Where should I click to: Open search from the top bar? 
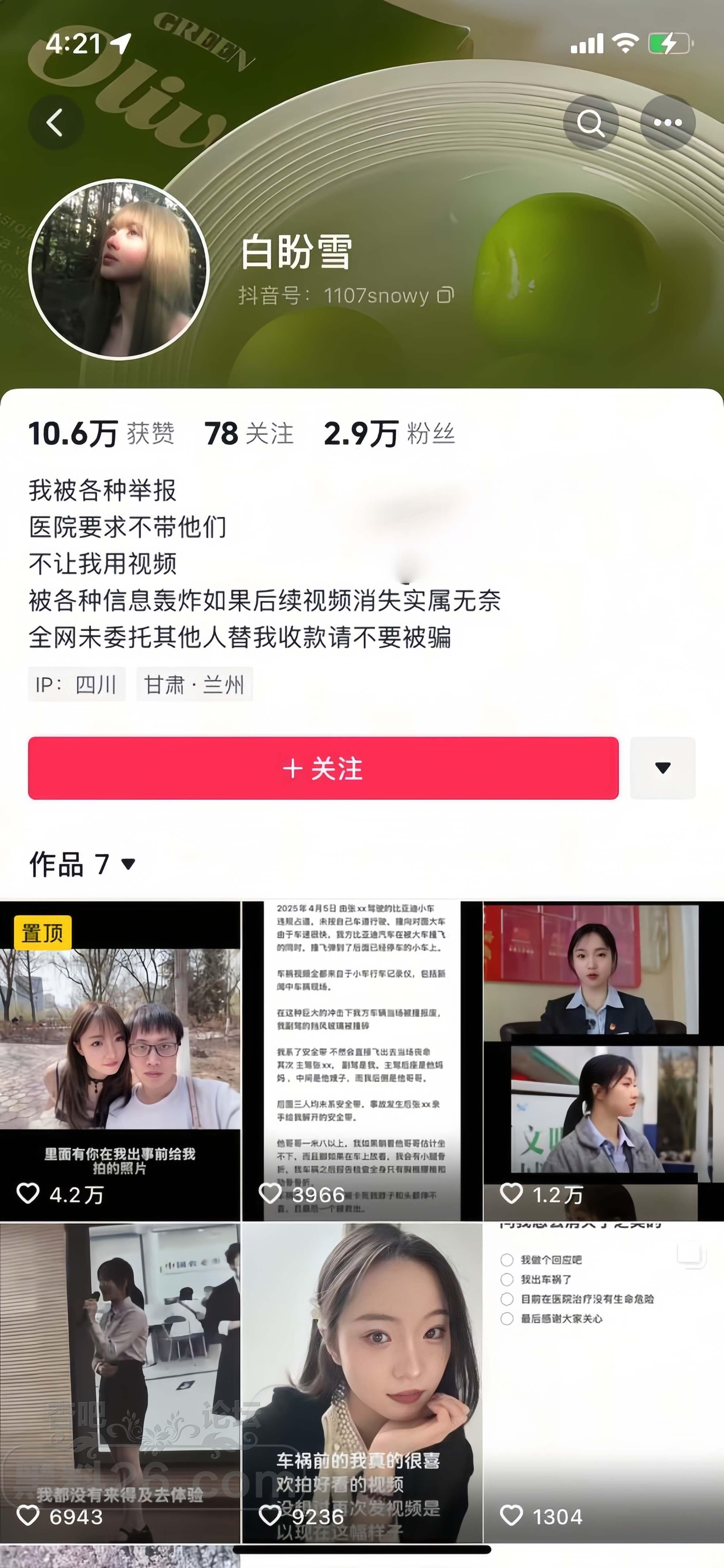click(592, 123)
